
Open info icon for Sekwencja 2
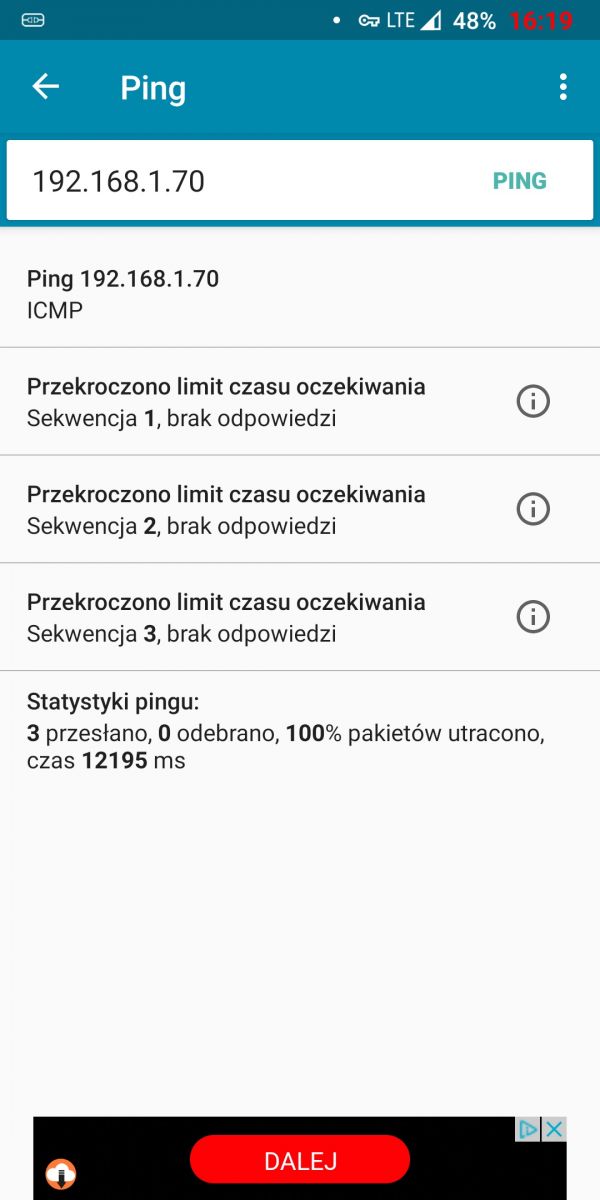533,509
